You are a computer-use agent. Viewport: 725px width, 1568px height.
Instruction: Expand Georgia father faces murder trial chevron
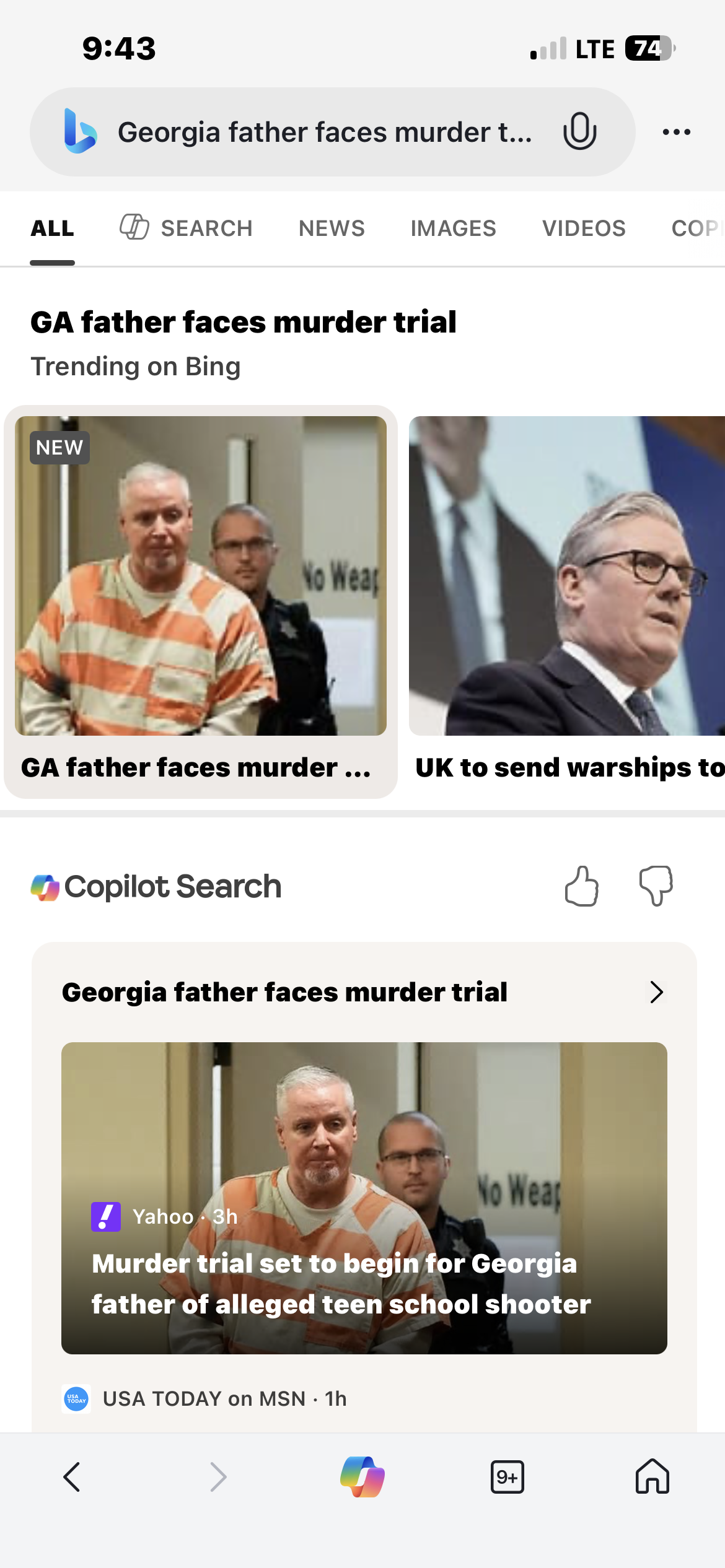tap(656, 992)
